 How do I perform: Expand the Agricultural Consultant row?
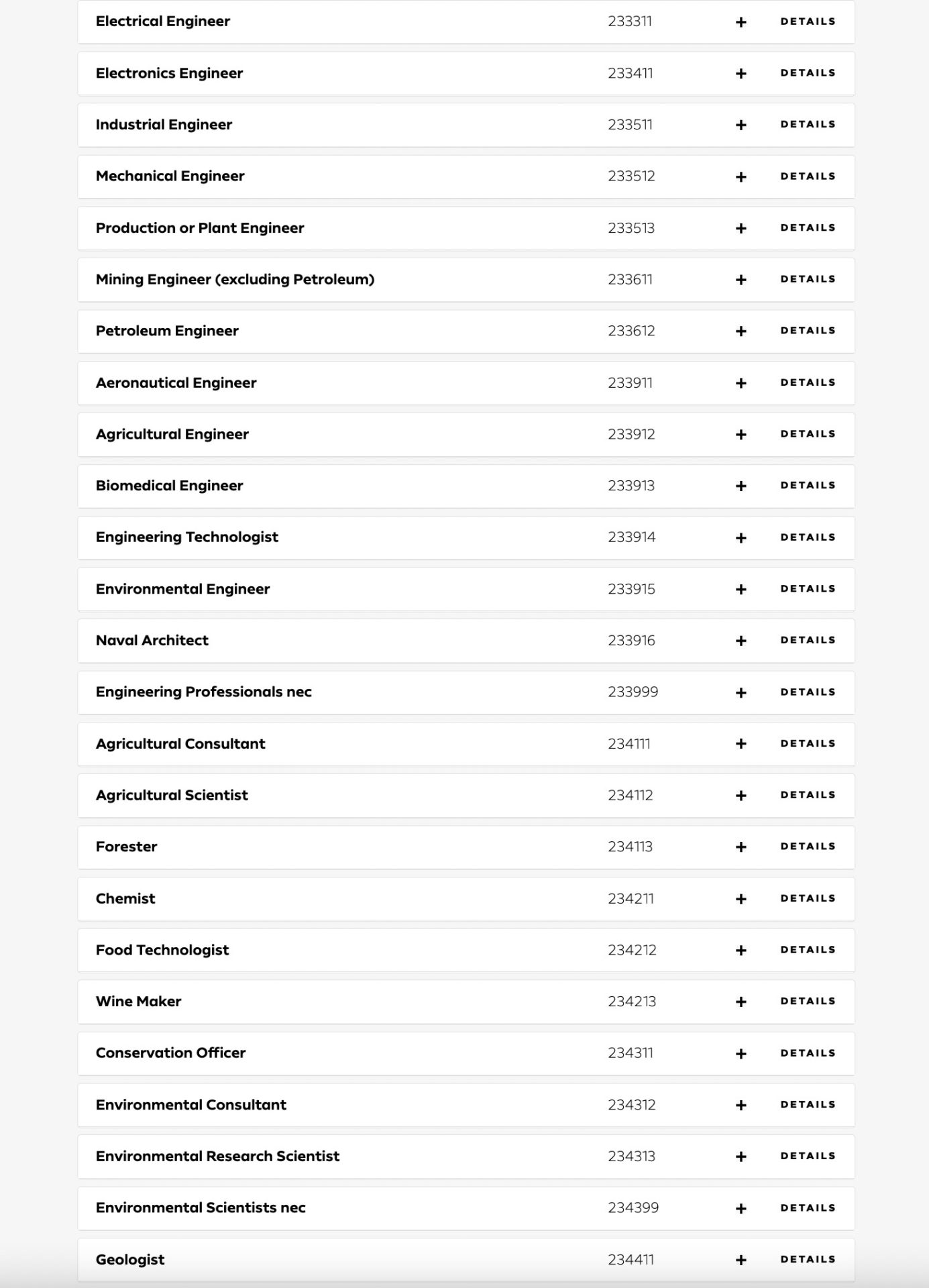(740, 743)
